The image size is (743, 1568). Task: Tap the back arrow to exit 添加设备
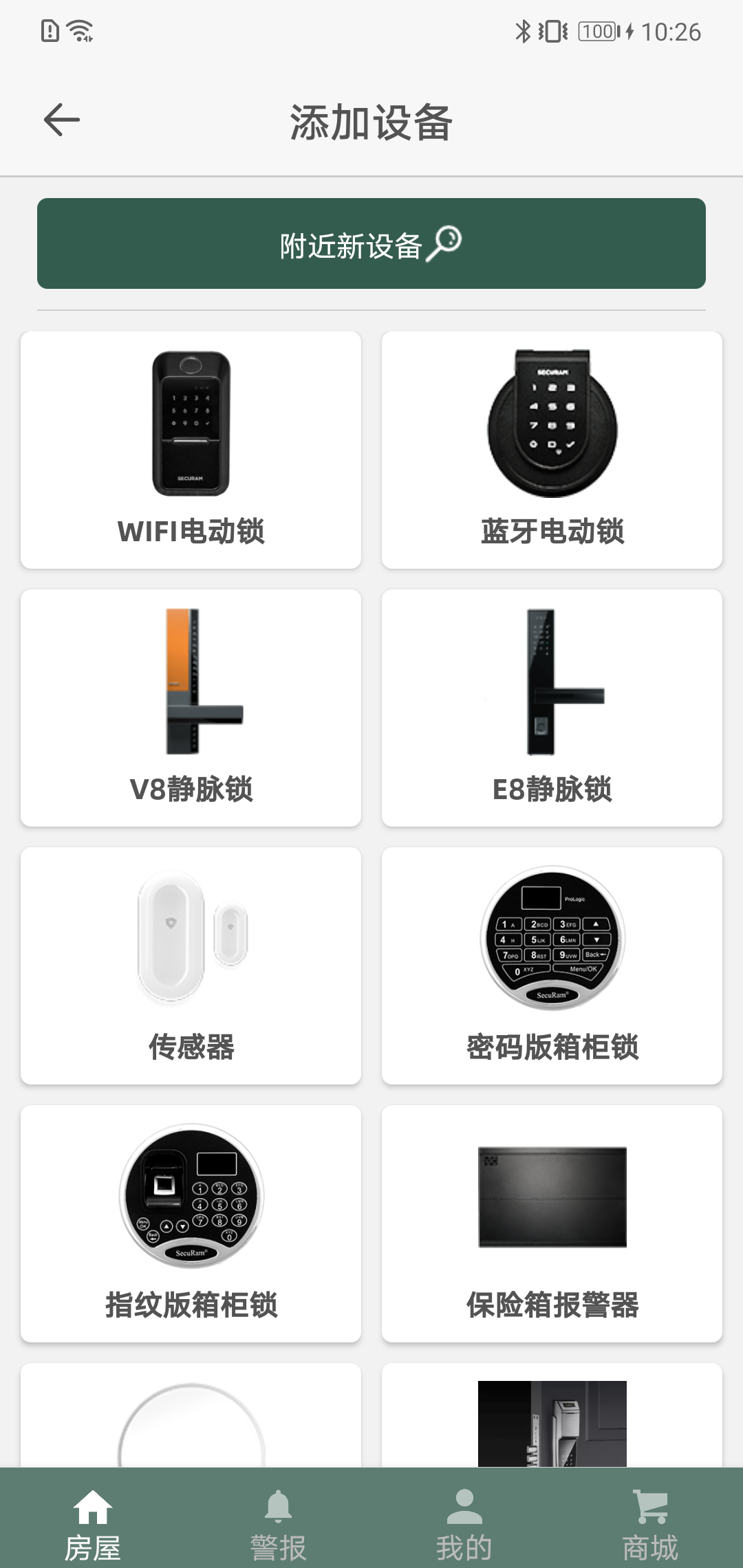[x=61, y=118]
